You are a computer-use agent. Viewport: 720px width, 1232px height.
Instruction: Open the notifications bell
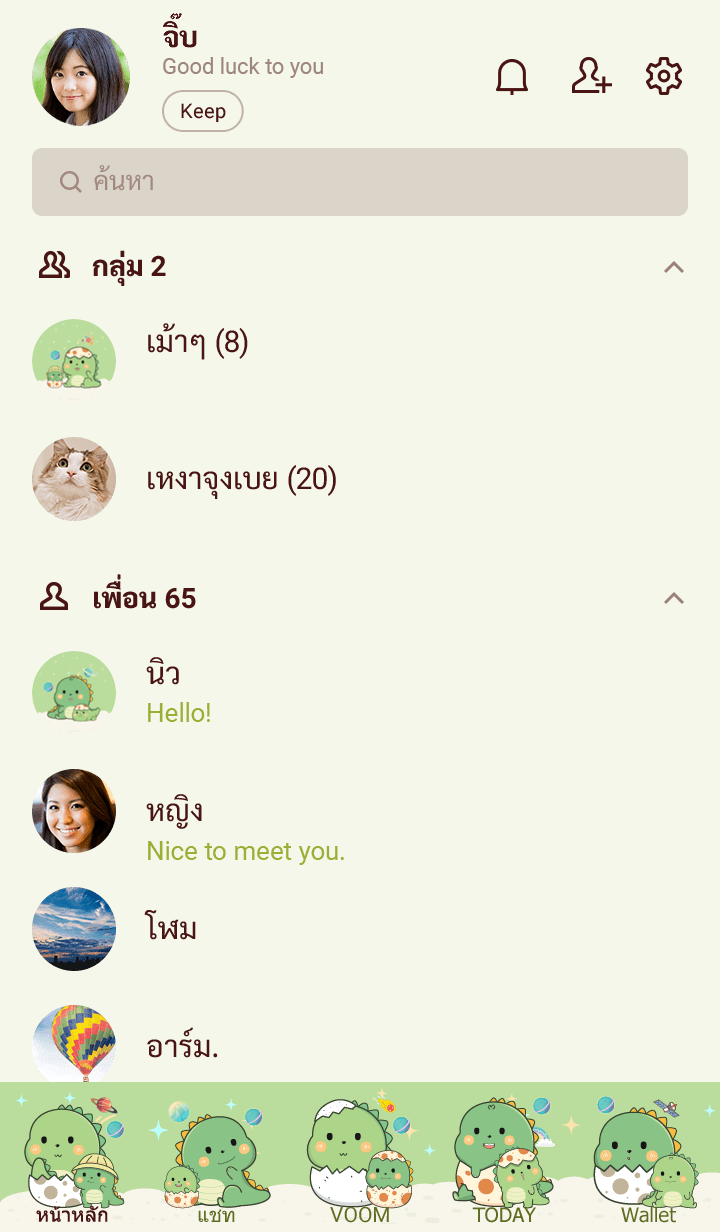point(512,77)
